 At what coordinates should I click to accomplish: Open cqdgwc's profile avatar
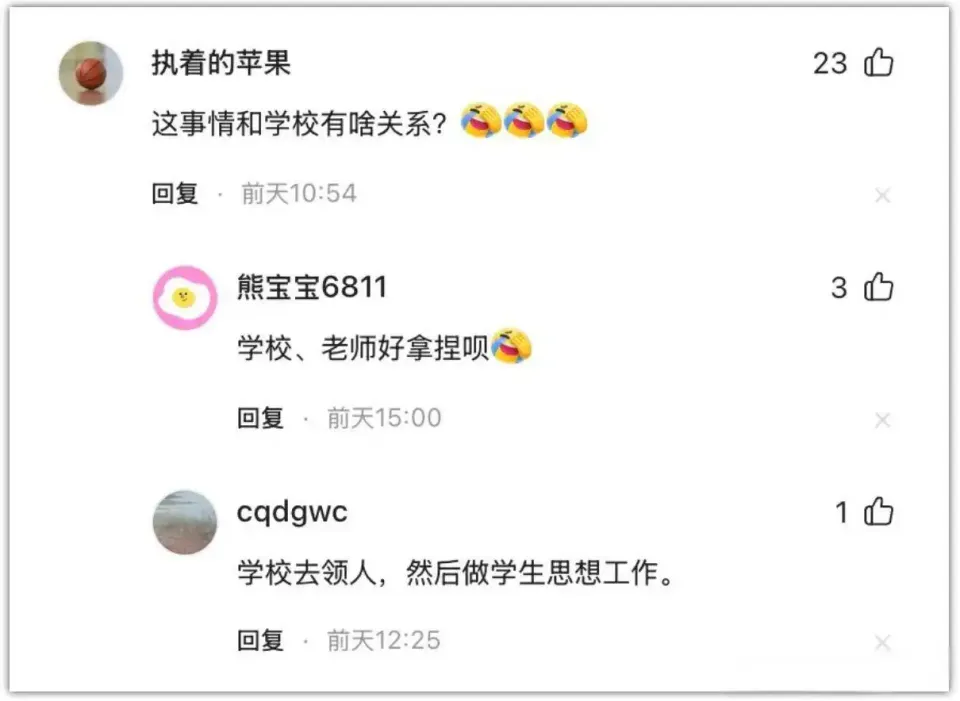click(185, 522)
